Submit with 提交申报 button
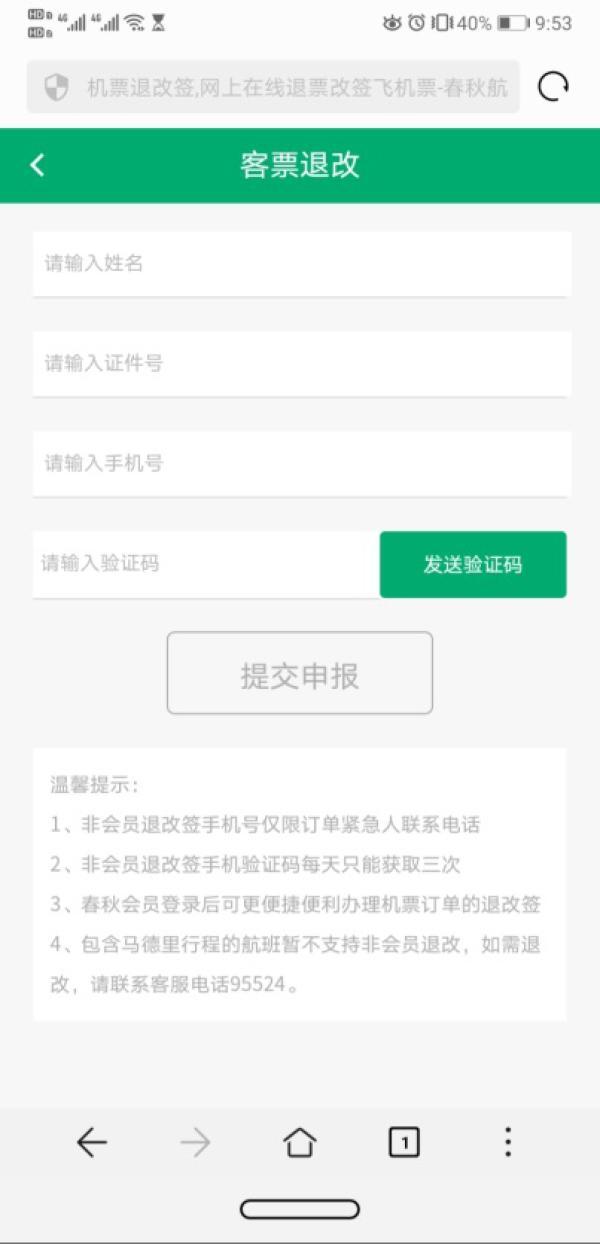The width and height of the screenshot is (600, 1244). pyautogui.click(x=299, y=673)
